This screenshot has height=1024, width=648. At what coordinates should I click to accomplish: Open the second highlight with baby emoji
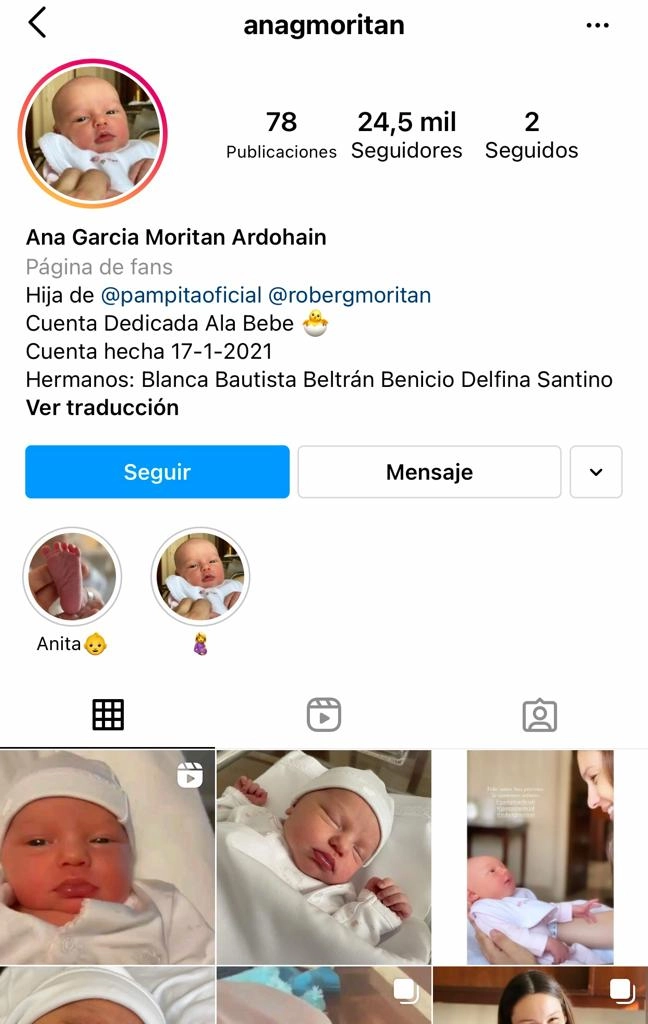tap(200, 577)
